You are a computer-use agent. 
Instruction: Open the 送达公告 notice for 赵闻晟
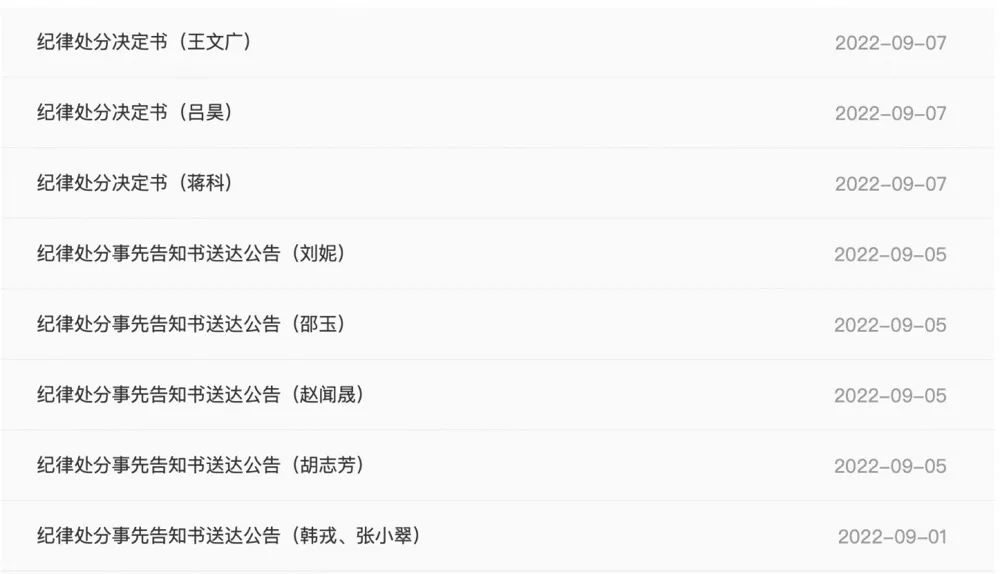pos(200,395)
